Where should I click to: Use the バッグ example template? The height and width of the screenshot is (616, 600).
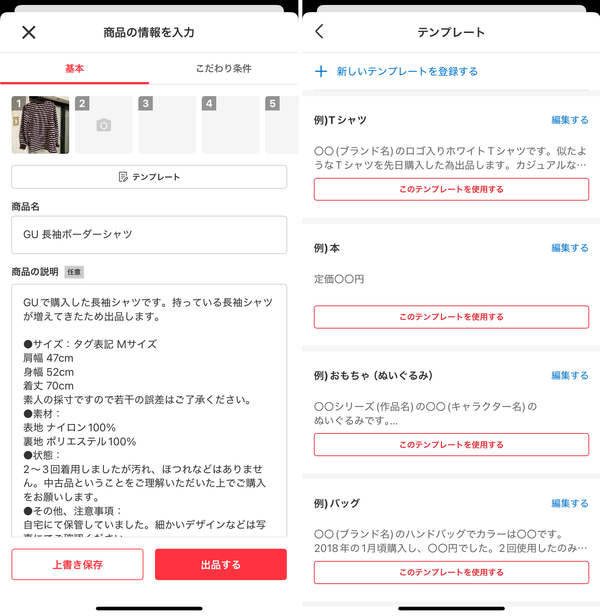pyautogui.click(x=451, y=572)
